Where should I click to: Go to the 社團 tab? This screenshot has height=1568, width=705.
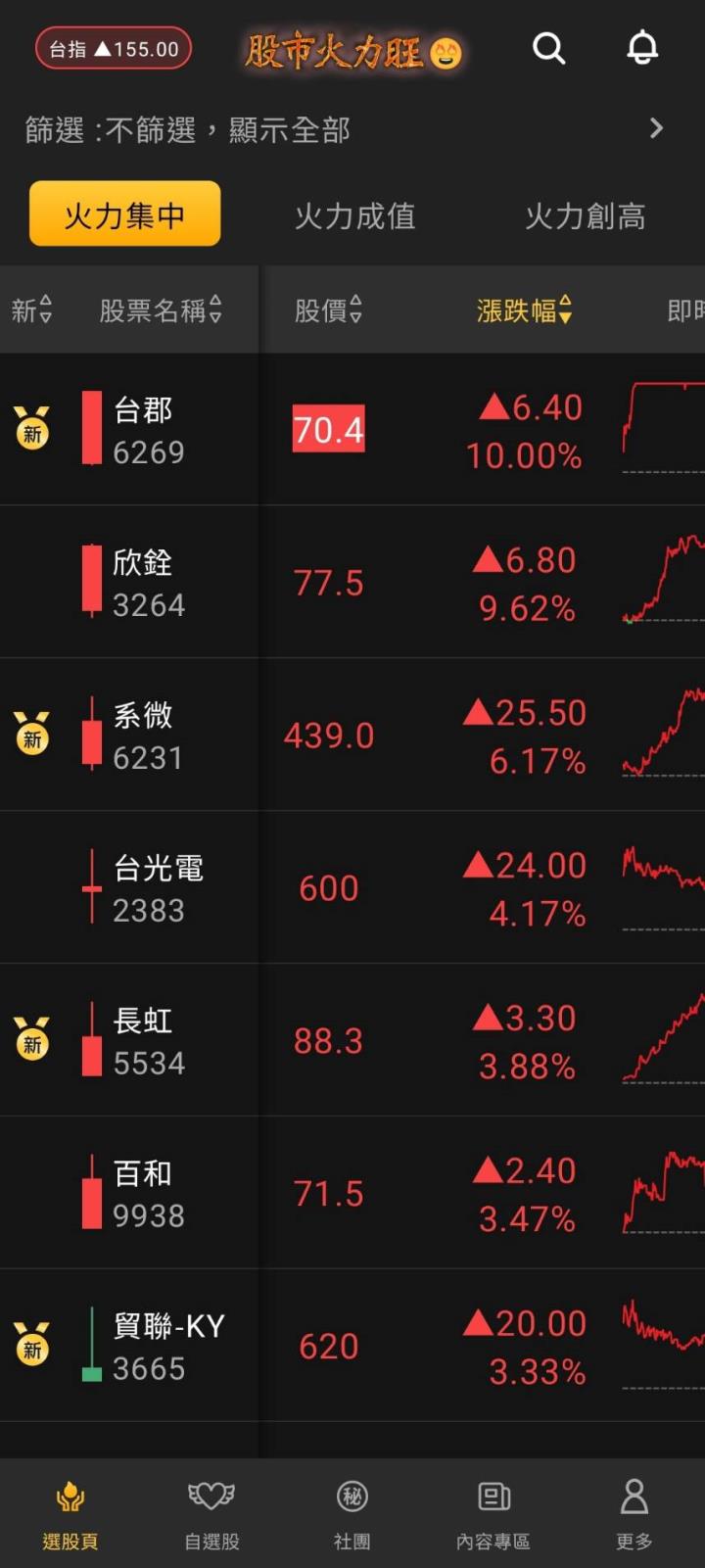pos(352,1514)
